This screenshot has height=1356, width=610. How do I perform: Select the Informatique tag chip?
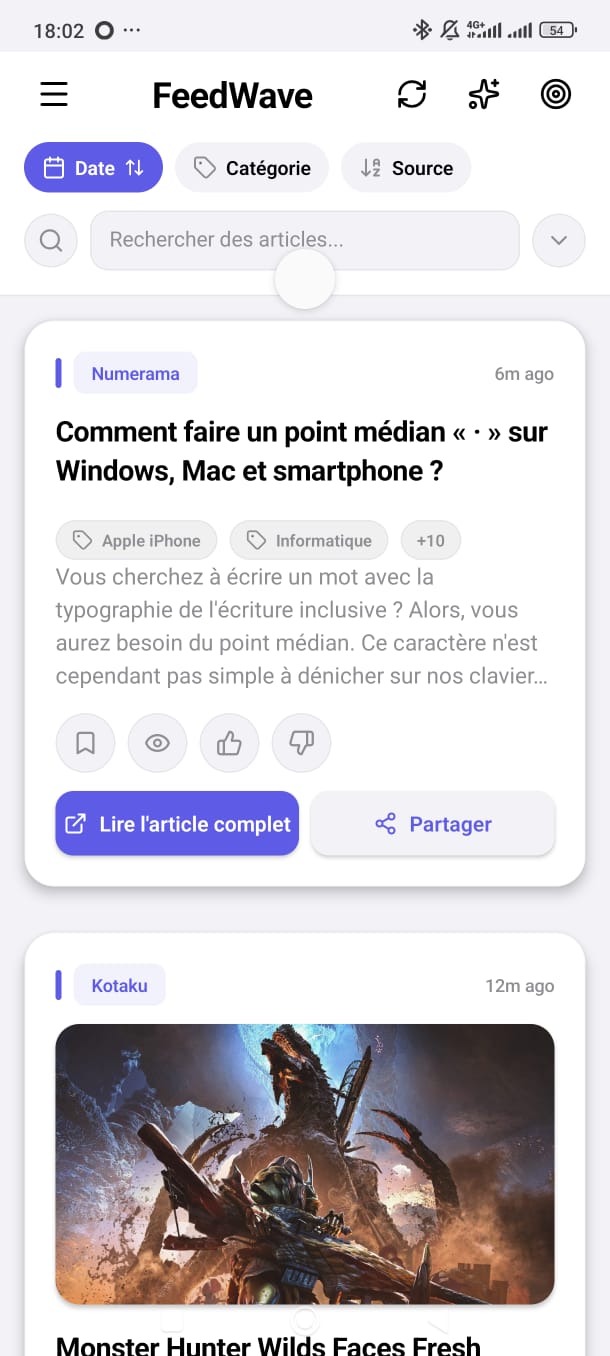click(x=309, y=541)
